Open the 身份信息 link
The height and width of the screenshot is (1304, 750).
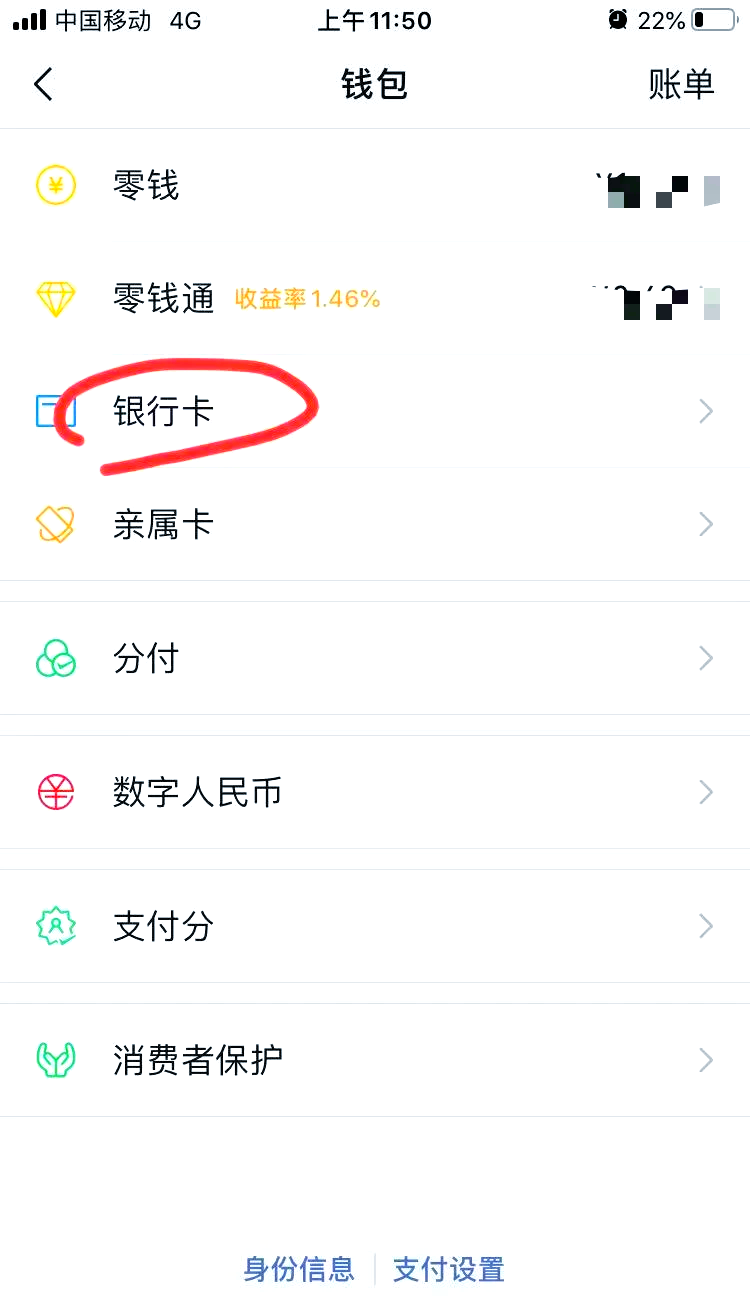pyautogui.click(x=299, y=1269)
